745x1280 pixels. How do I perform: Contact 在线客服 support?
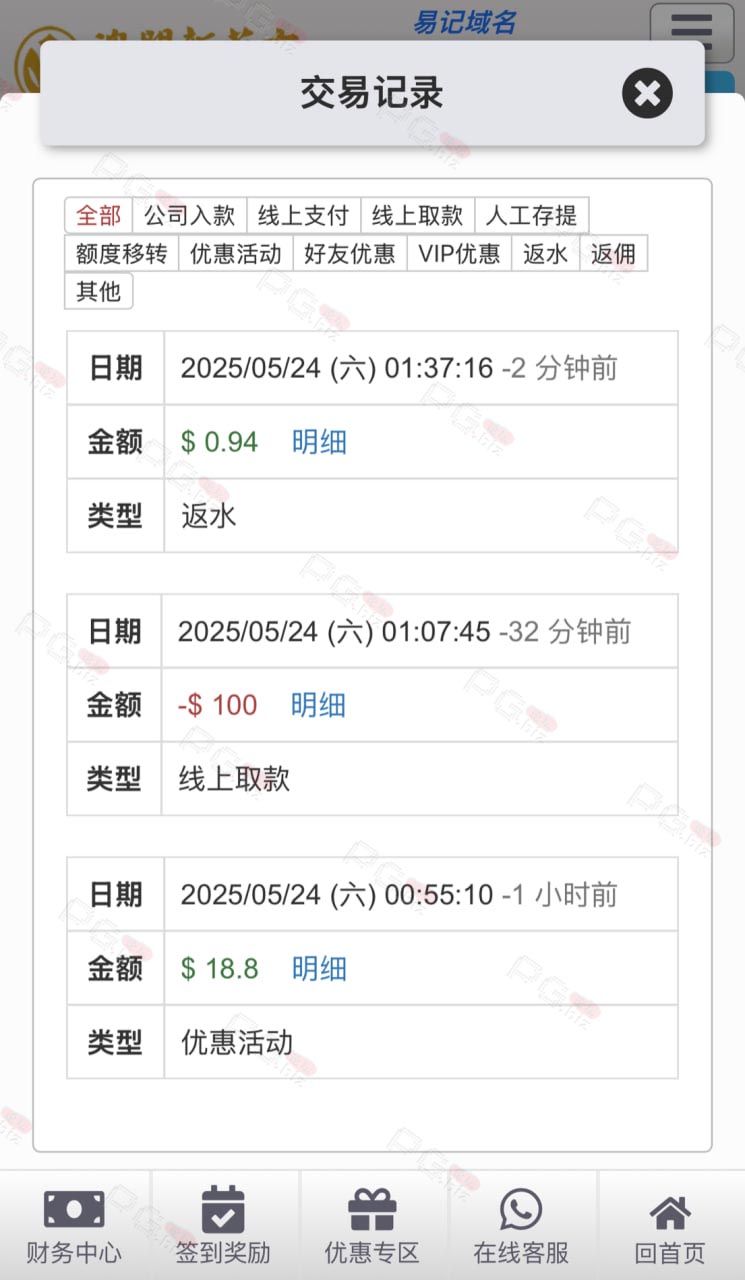click(521, 1225)
